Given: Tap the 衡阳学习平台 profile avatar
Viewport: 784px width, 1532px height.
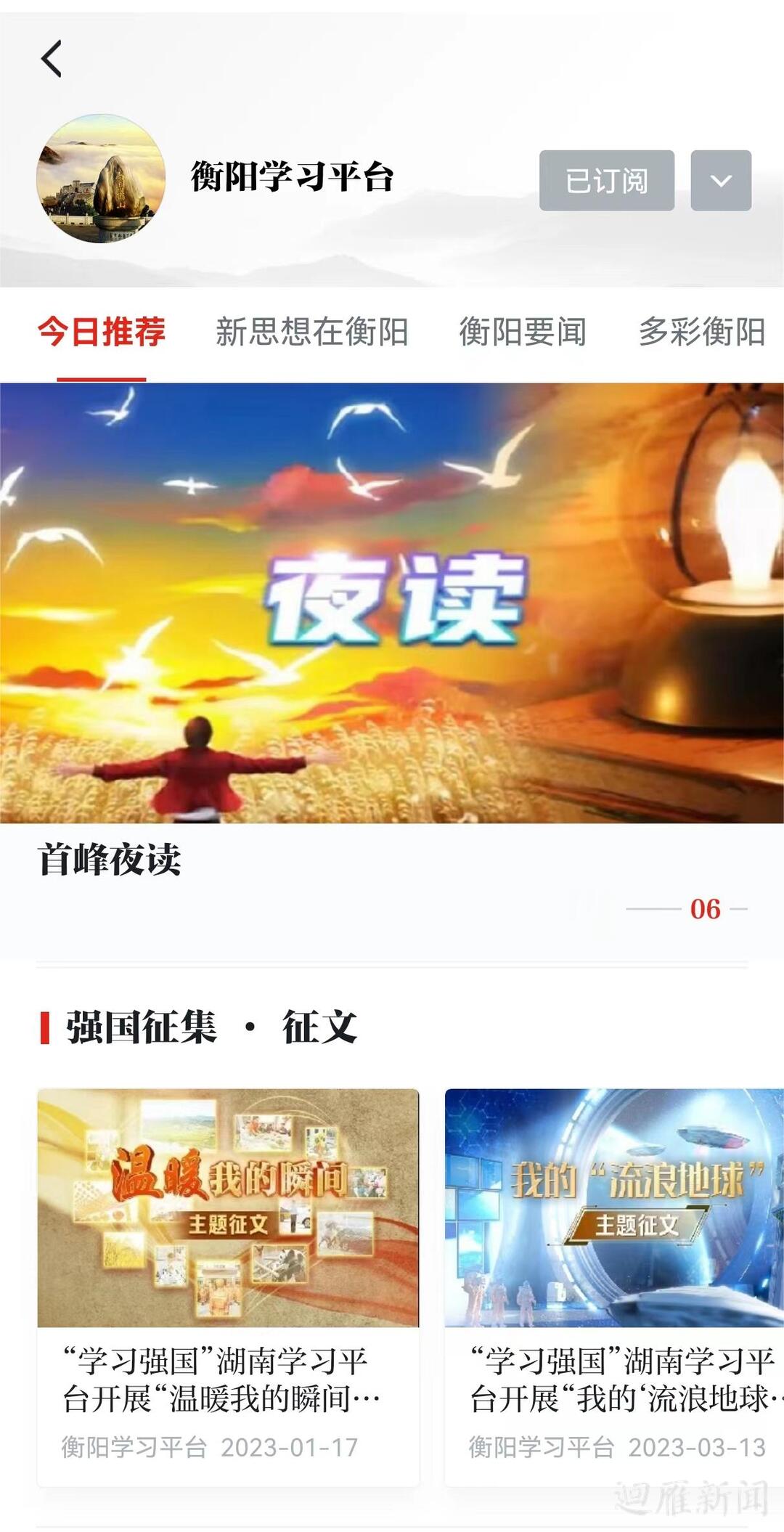Looking at the screenshot, I should [101, 178].
